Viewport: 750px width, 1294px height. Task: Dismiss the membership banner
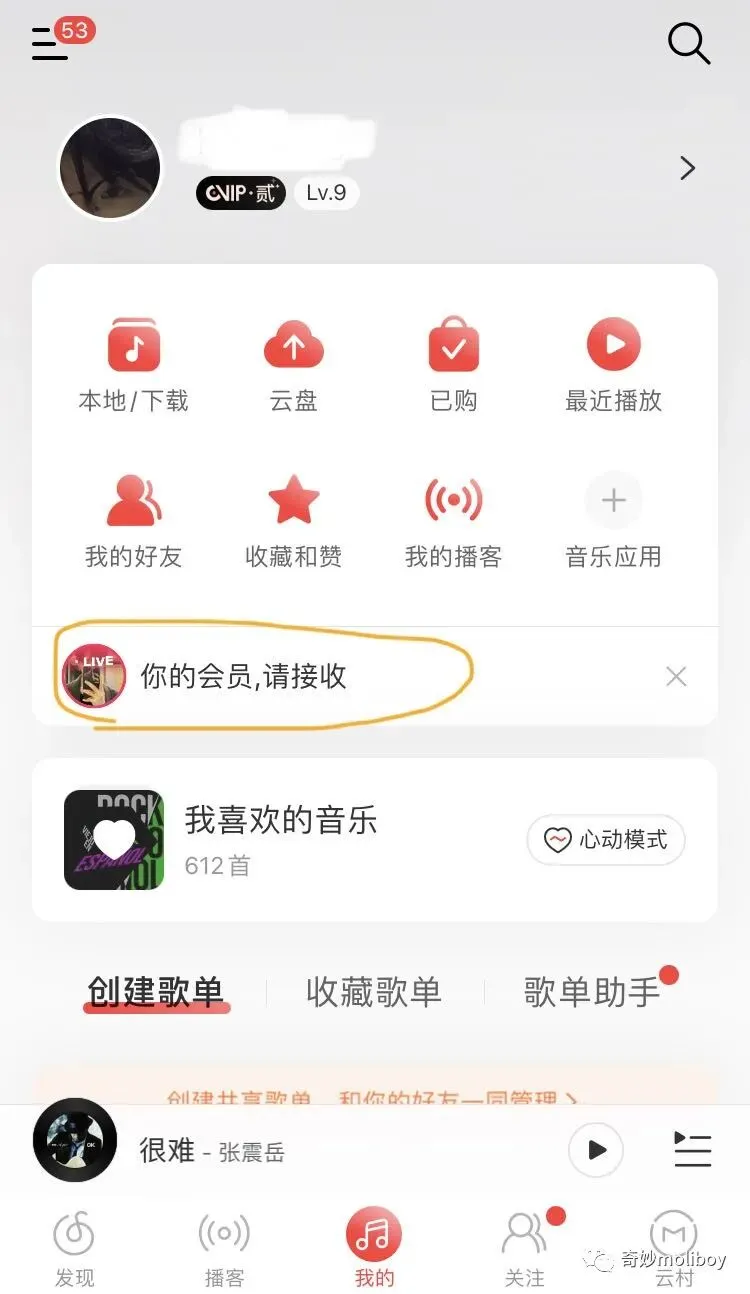tap(676, 677)
